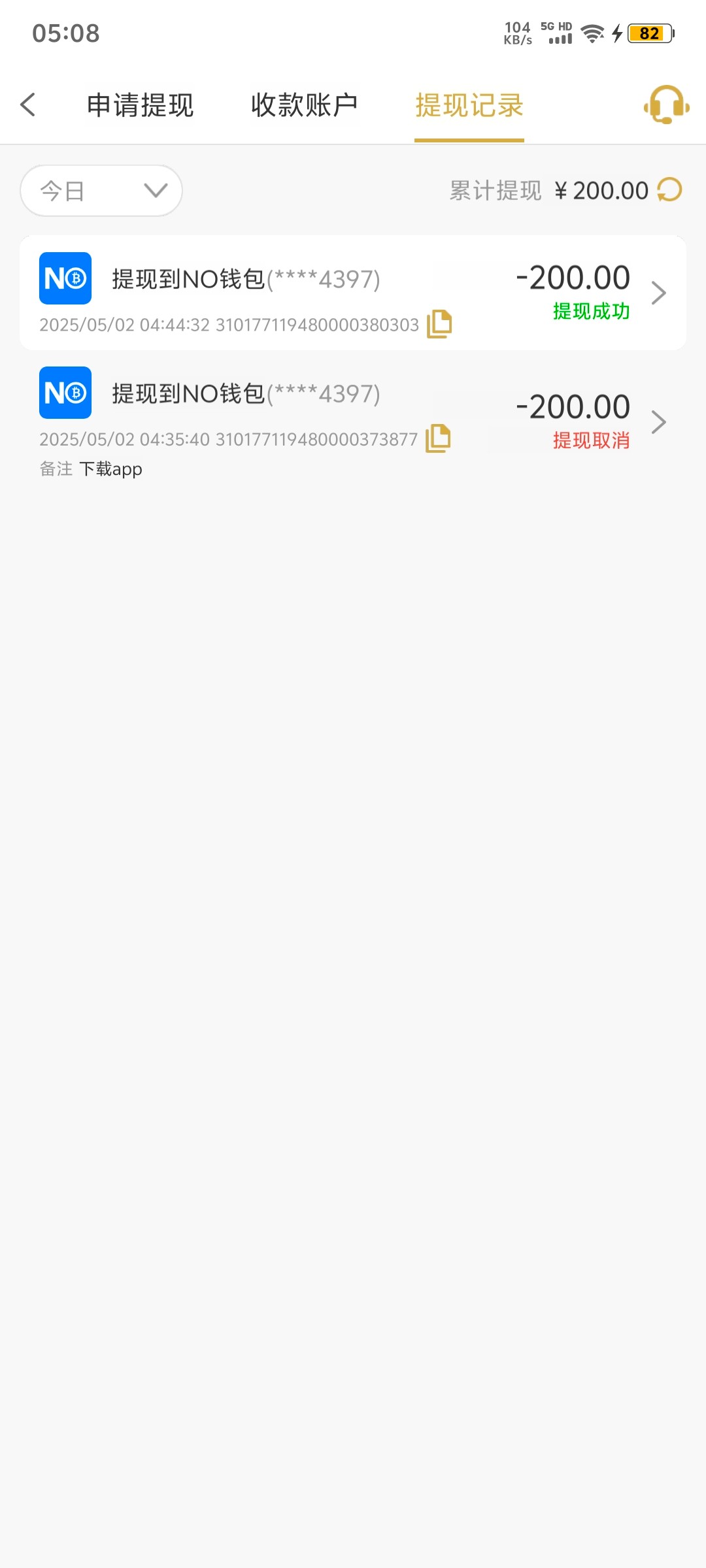Image resolution: width=706 pixels, height=1568 pixels.
Task: Tap the NO wallet logo on the successful record
Action: 65,280
